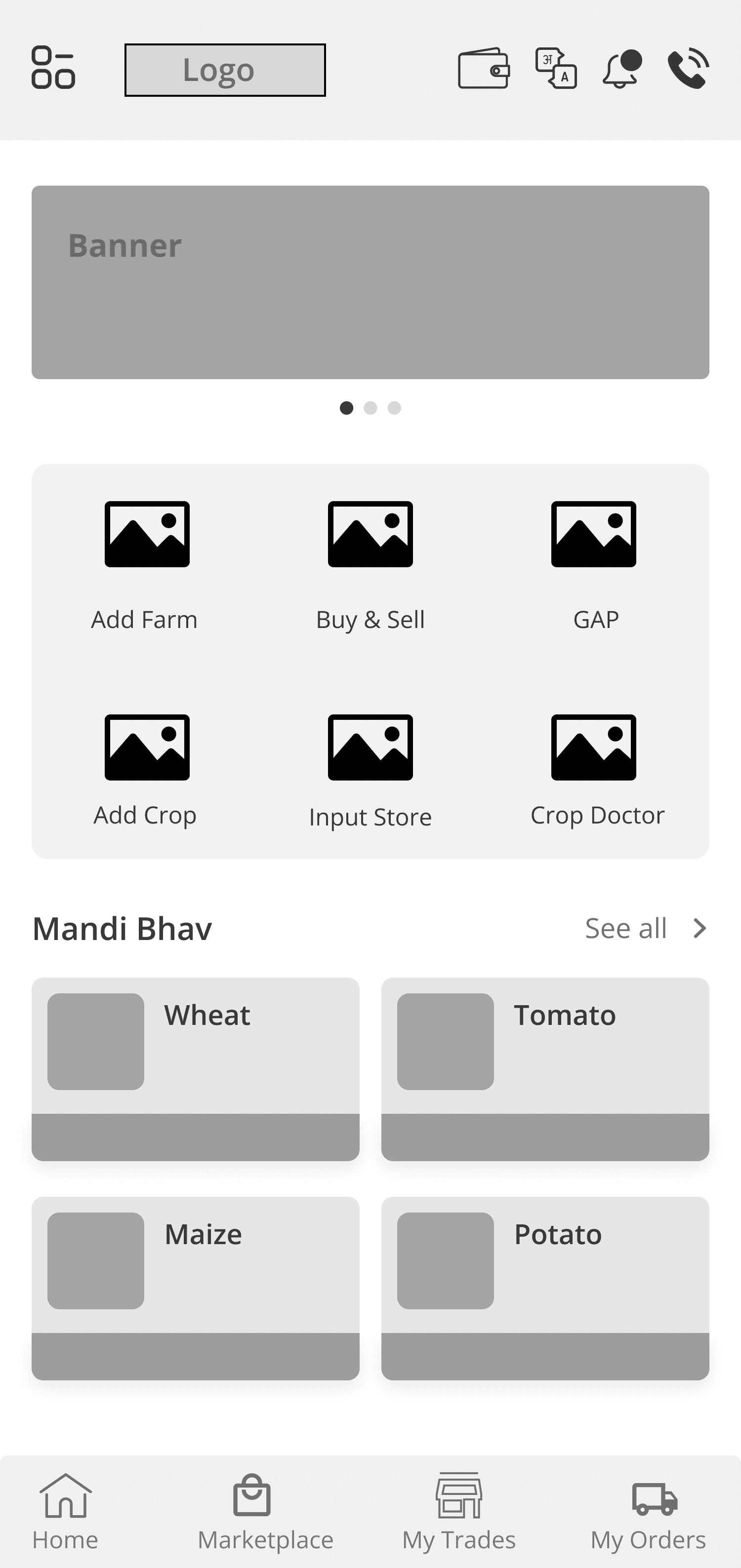The image size is (741, 1568).
Task: See all Mandi Bhav prices
Action: 645,928
